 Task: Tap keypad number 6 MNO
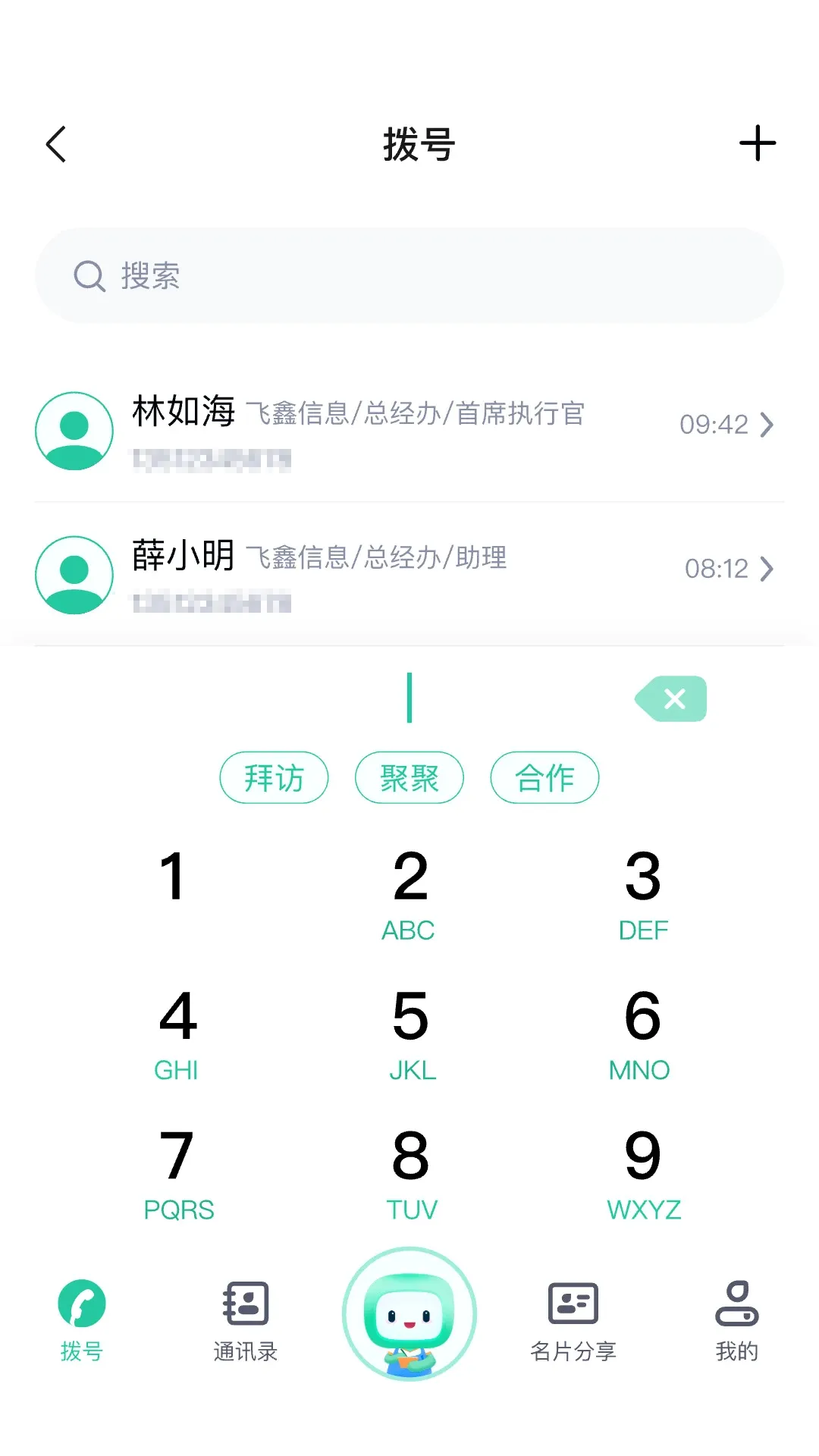coord(642,1033)
